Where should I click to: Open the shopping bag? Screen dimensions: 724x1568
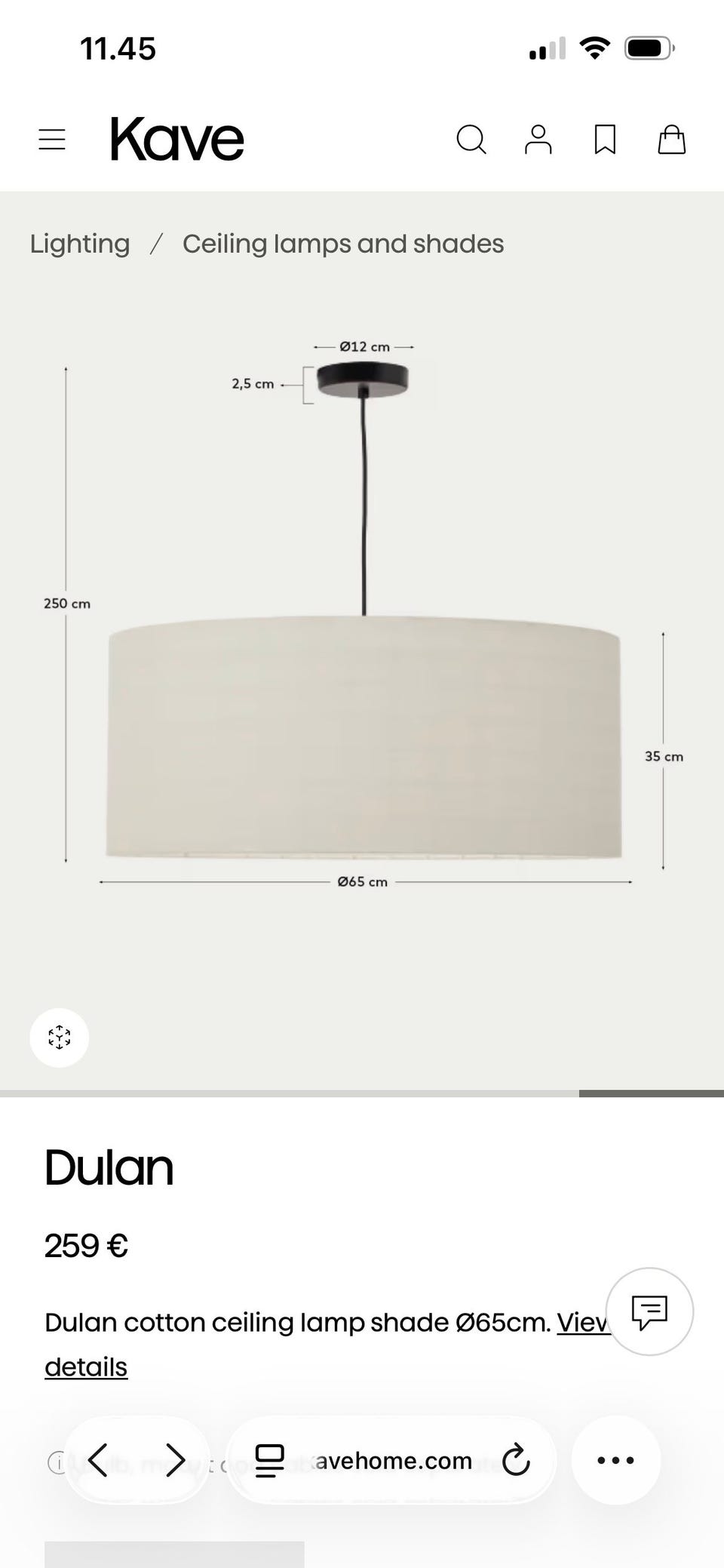point(671,140)
